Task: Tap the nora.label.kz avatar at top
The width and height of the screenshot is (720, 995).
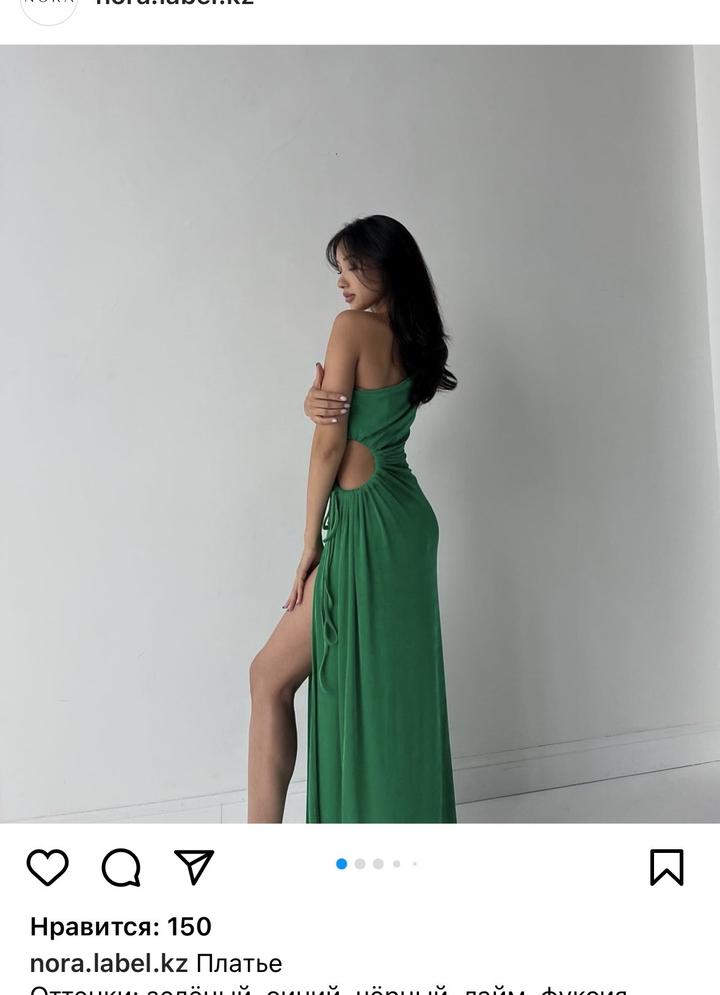Action: (x=48, y=8)
